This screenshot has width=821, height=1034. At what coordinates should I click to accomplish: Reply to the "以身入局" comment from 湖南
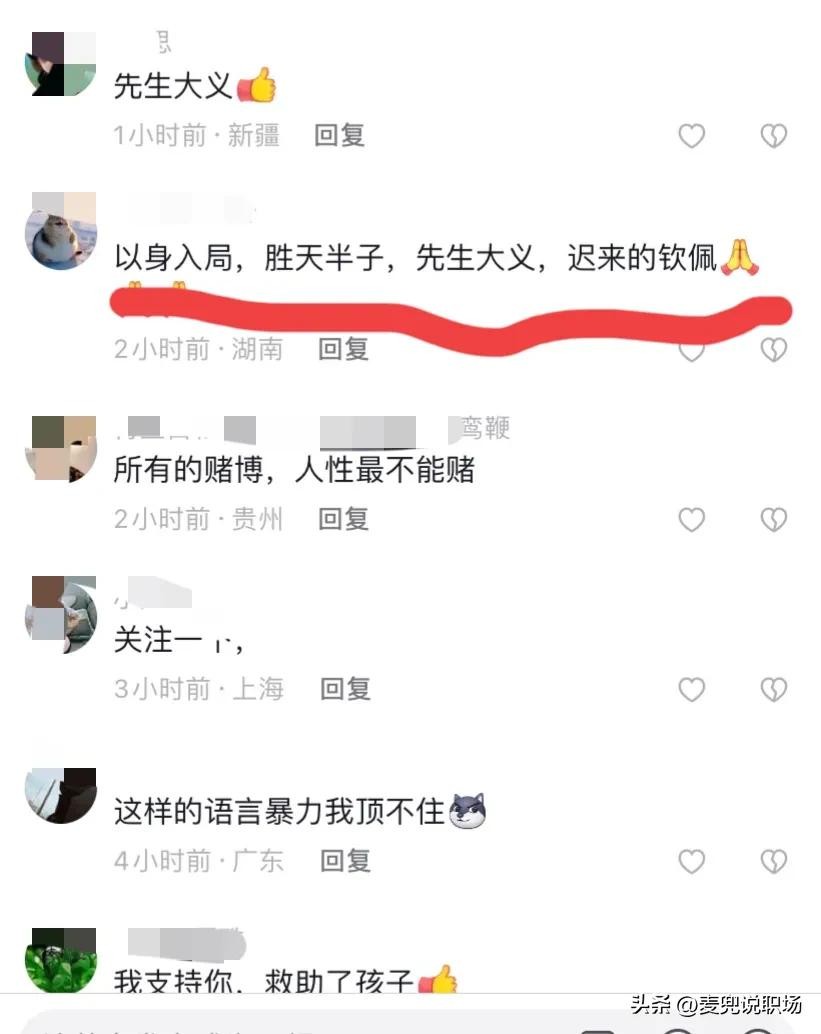343,348
